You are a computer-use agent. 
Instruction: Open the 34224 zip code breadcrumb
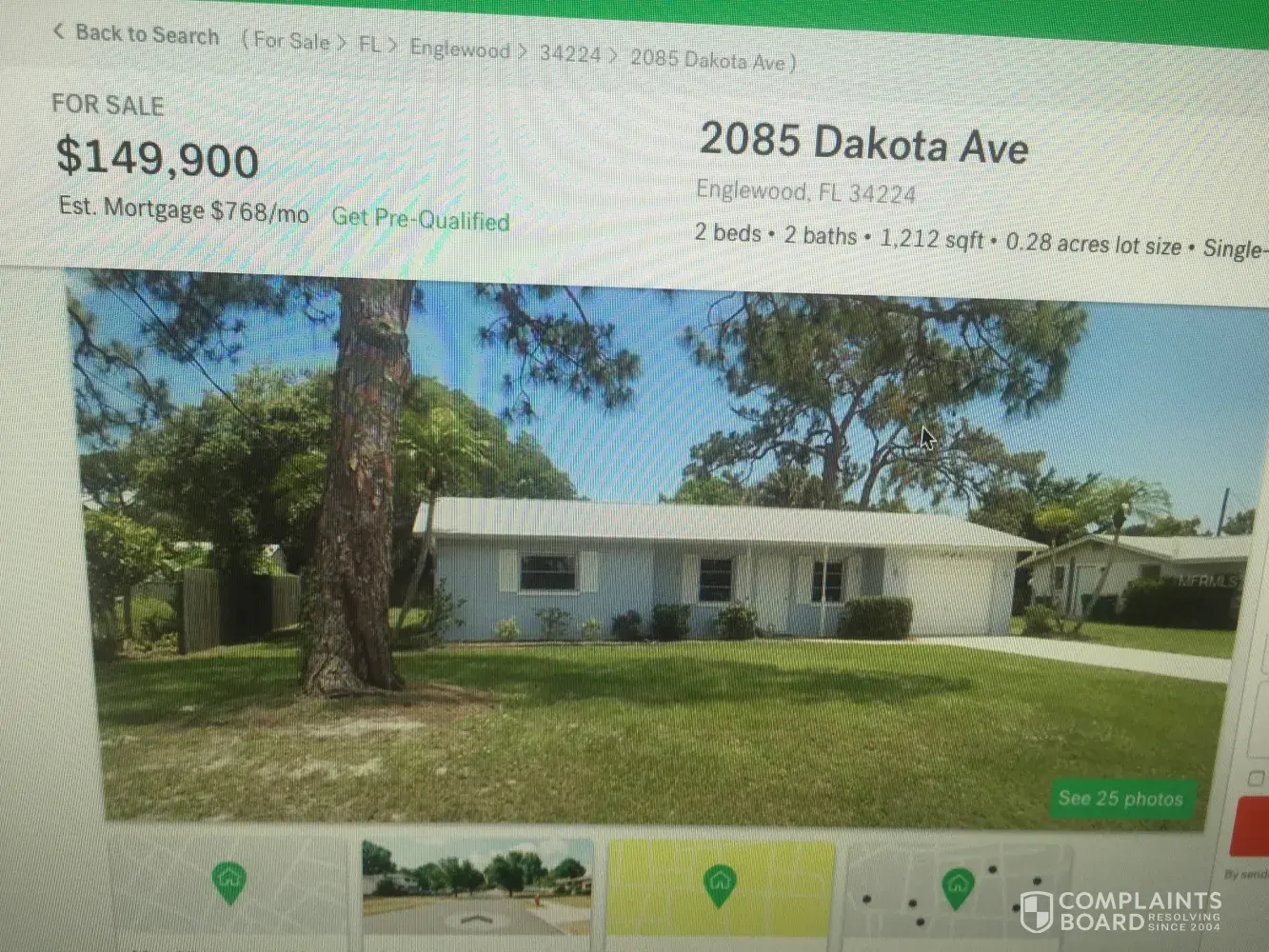pyautogui.click(x=569, y=54)
